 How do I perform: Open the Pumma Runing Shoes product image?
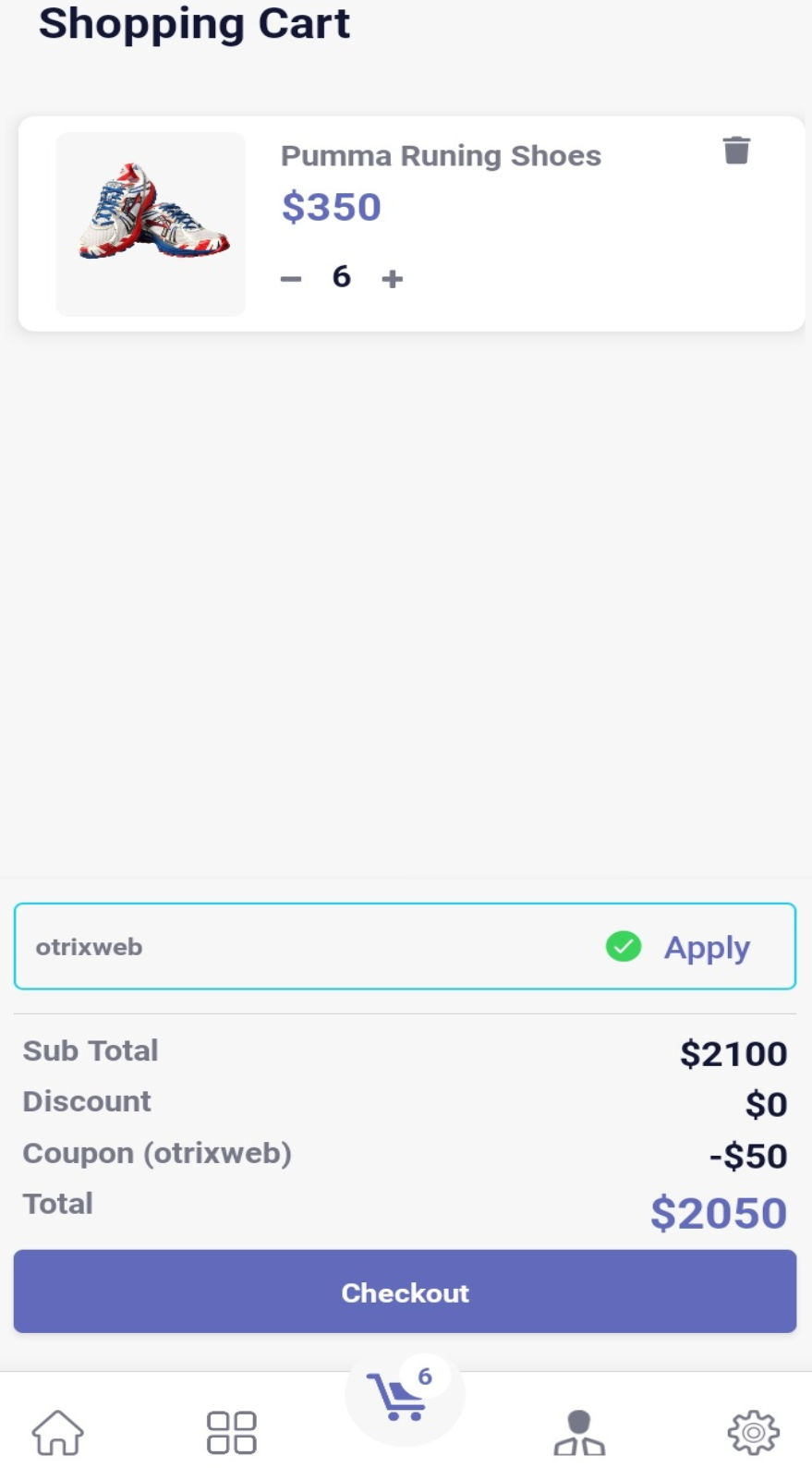[x=151, y=224]
